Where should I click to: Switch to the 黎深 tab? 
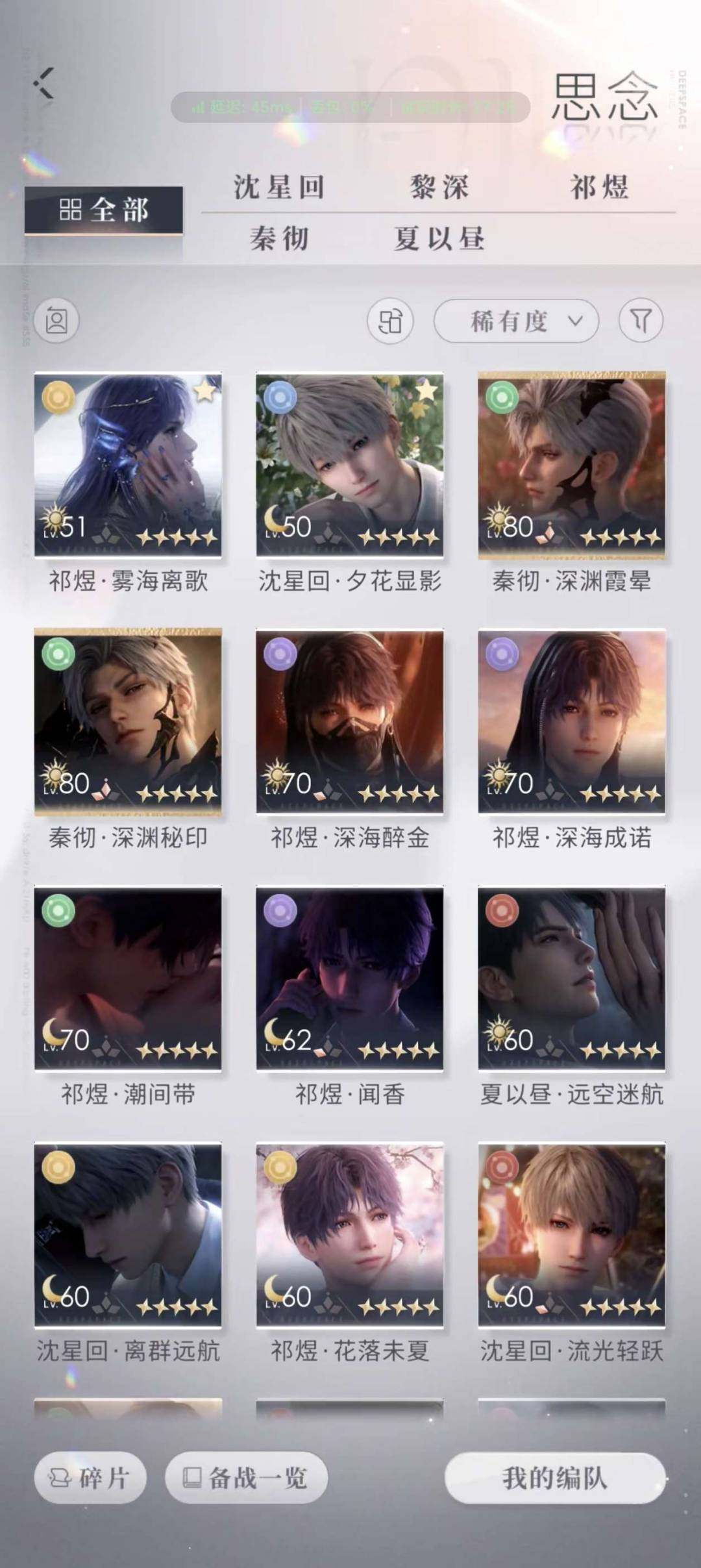click(x=439, y=187)
